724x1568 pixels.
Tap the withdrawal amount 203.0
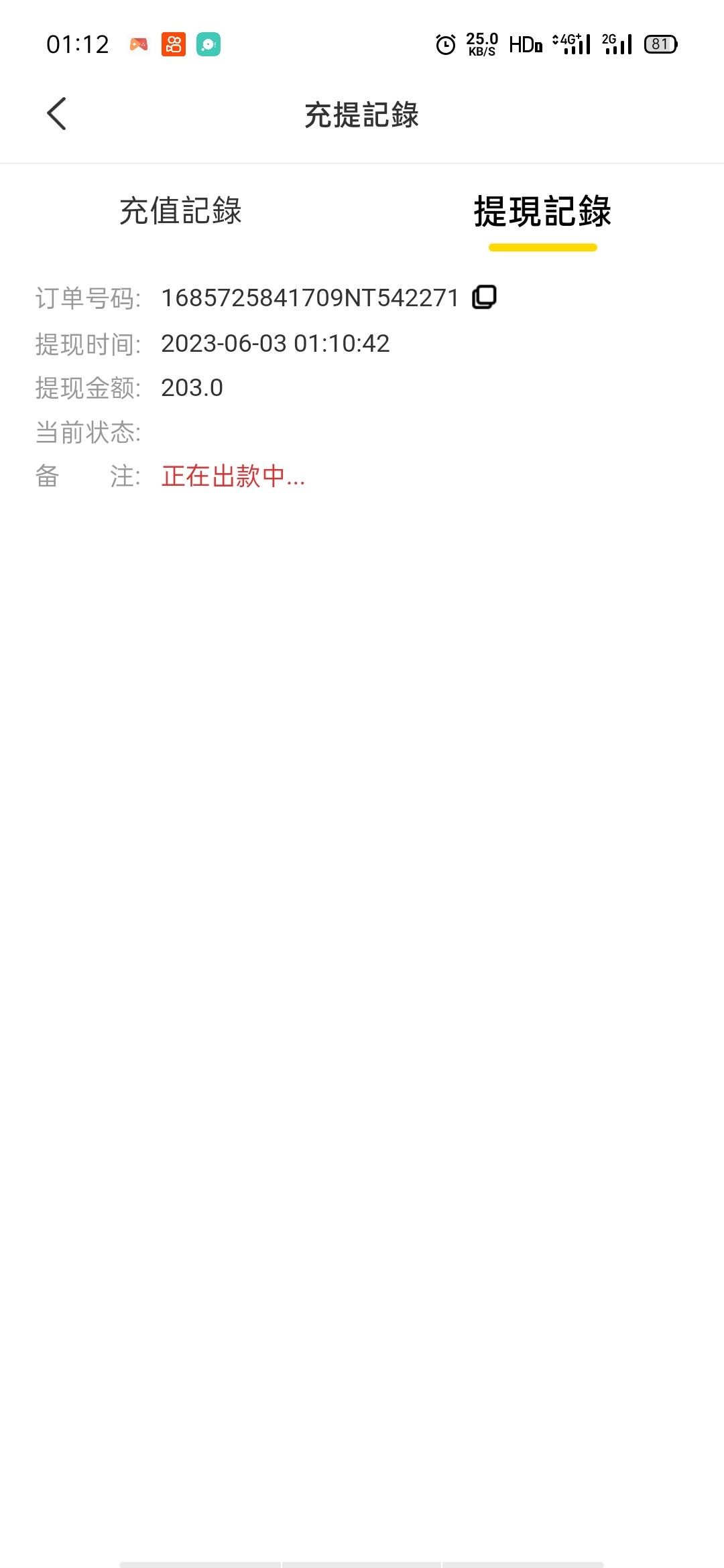pyautogui.click(x=192, y=387)
